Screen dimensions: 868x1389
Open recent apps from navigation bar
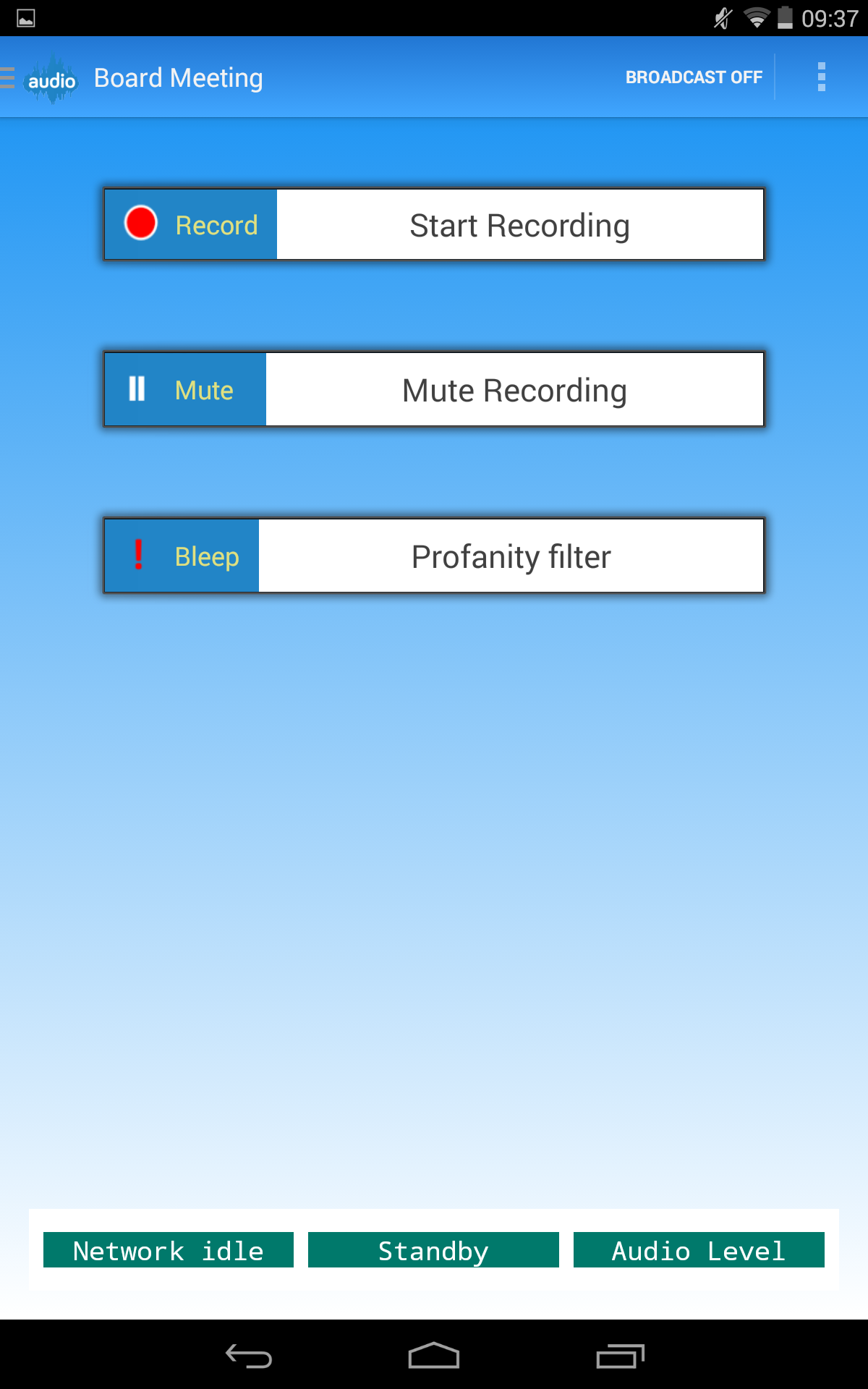click(x=620, y=1356)
